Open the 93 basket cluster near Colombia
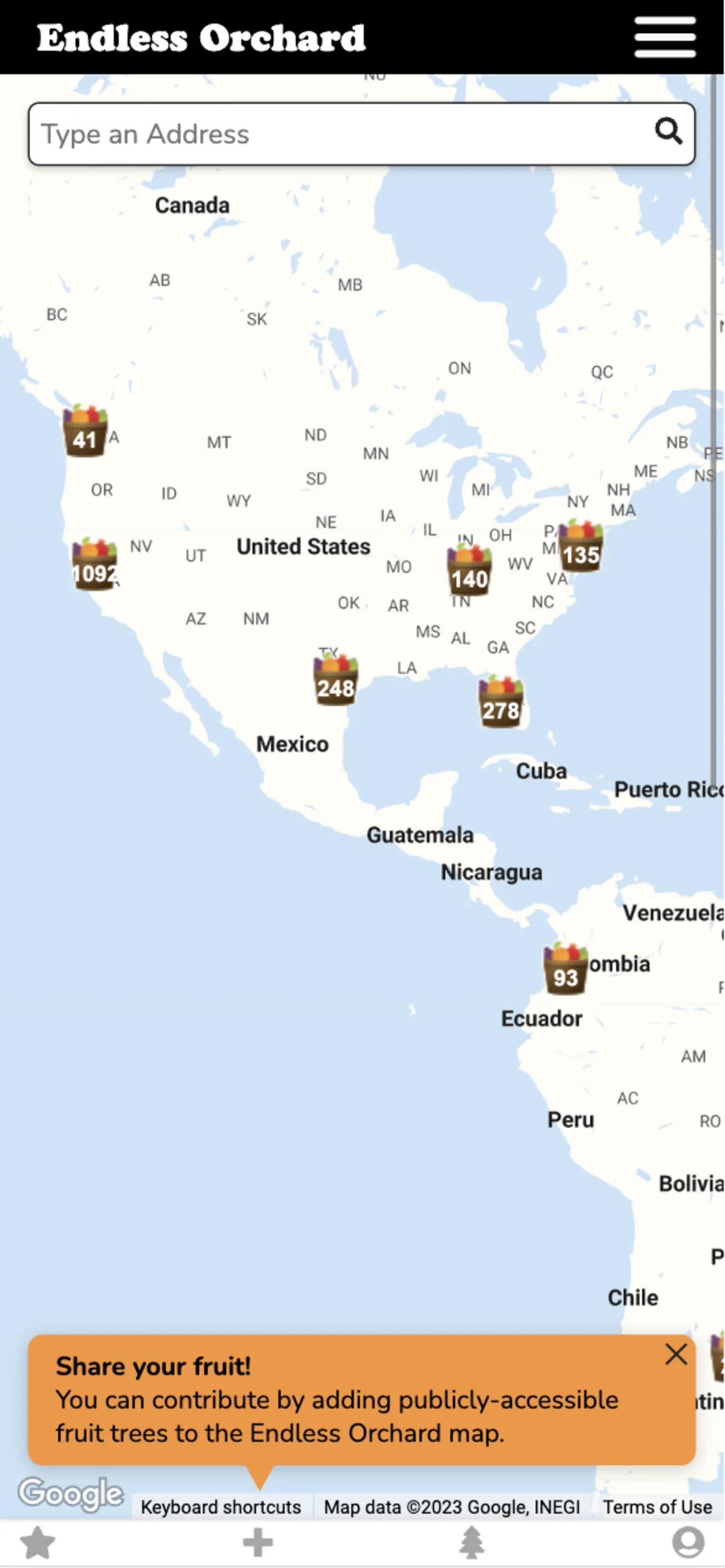Image resolution: width=725 pixels, height=1568 pixels. click(x=565, y=970)
